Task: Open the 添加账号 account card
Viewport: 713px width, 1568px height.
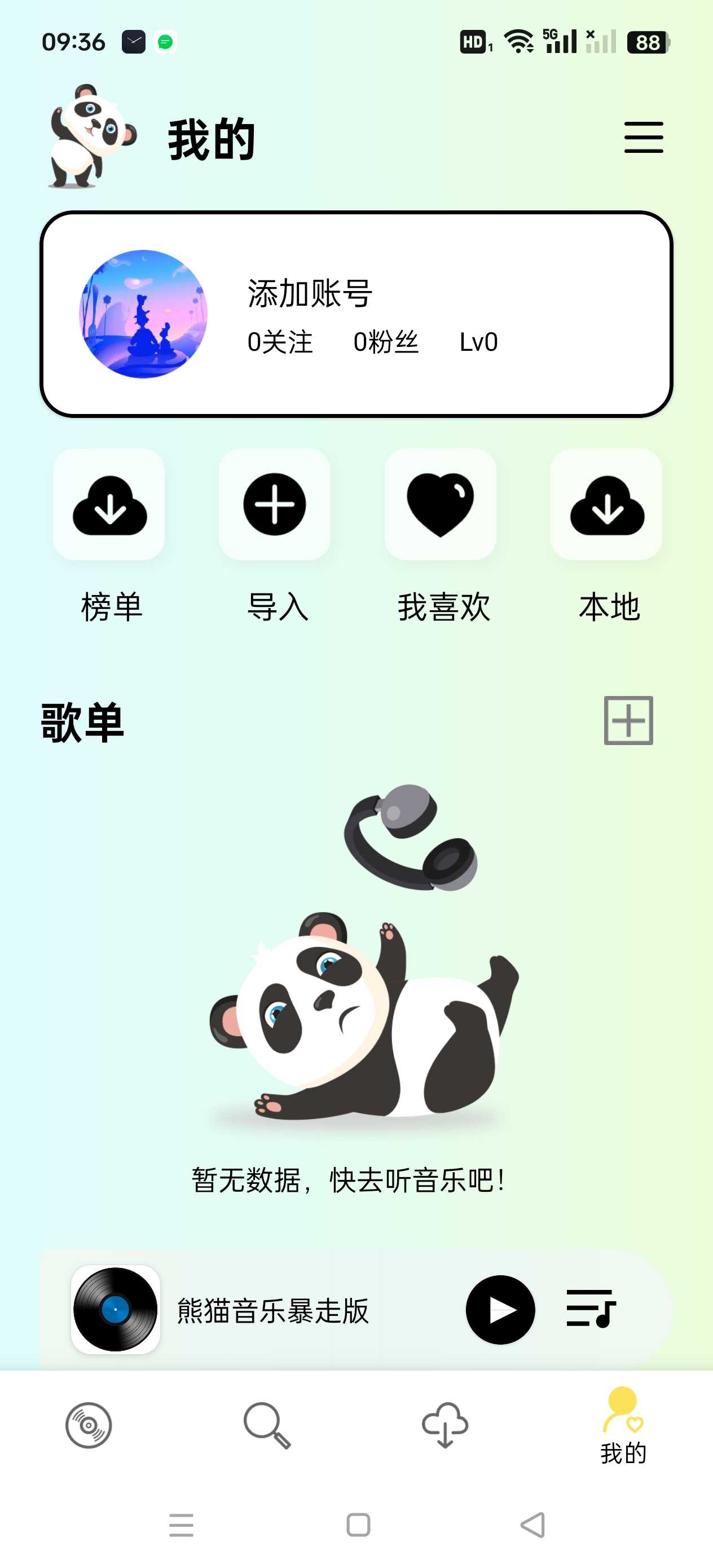Action: click(356, 314)
